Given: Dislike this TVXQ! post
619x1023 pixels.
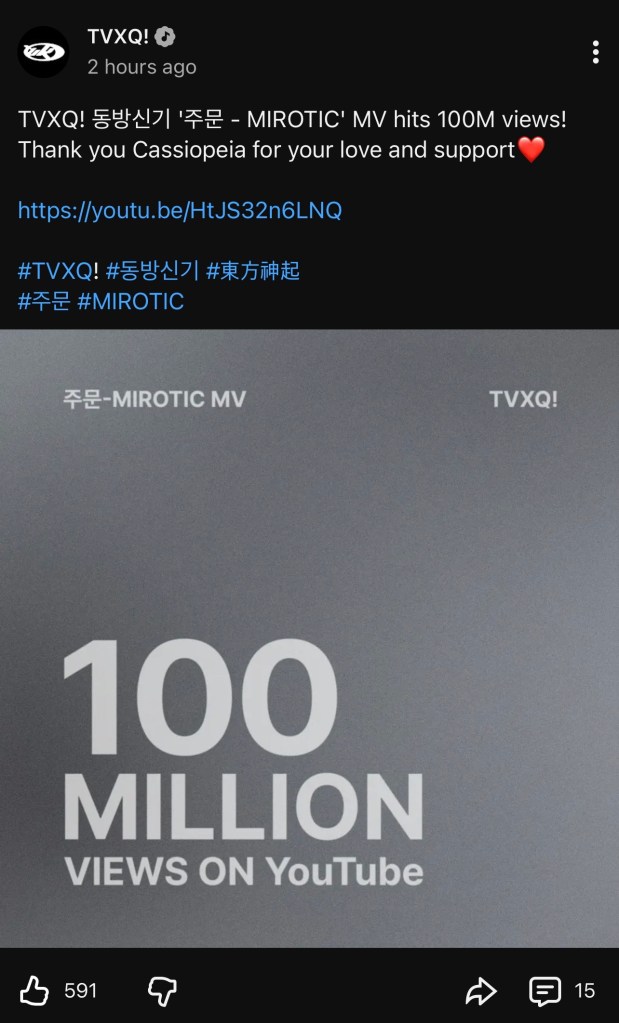Looking at the screenshot, I should 162,991.
